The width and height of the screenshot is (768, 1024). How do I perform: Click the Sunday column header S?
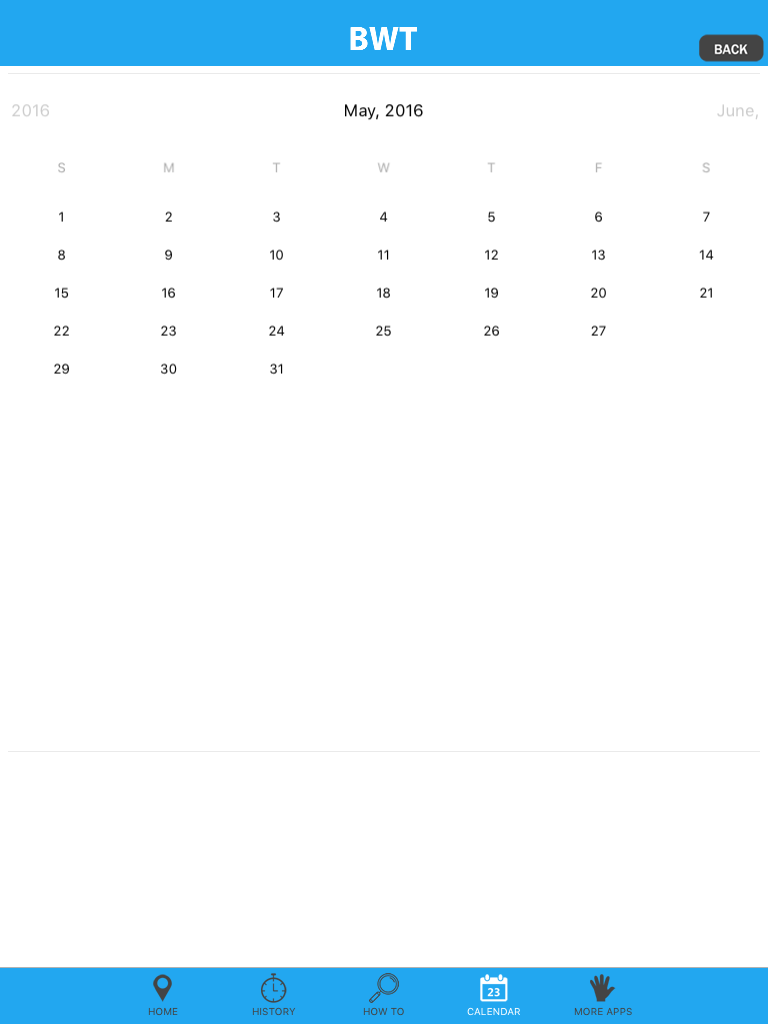tap(61, 168)
